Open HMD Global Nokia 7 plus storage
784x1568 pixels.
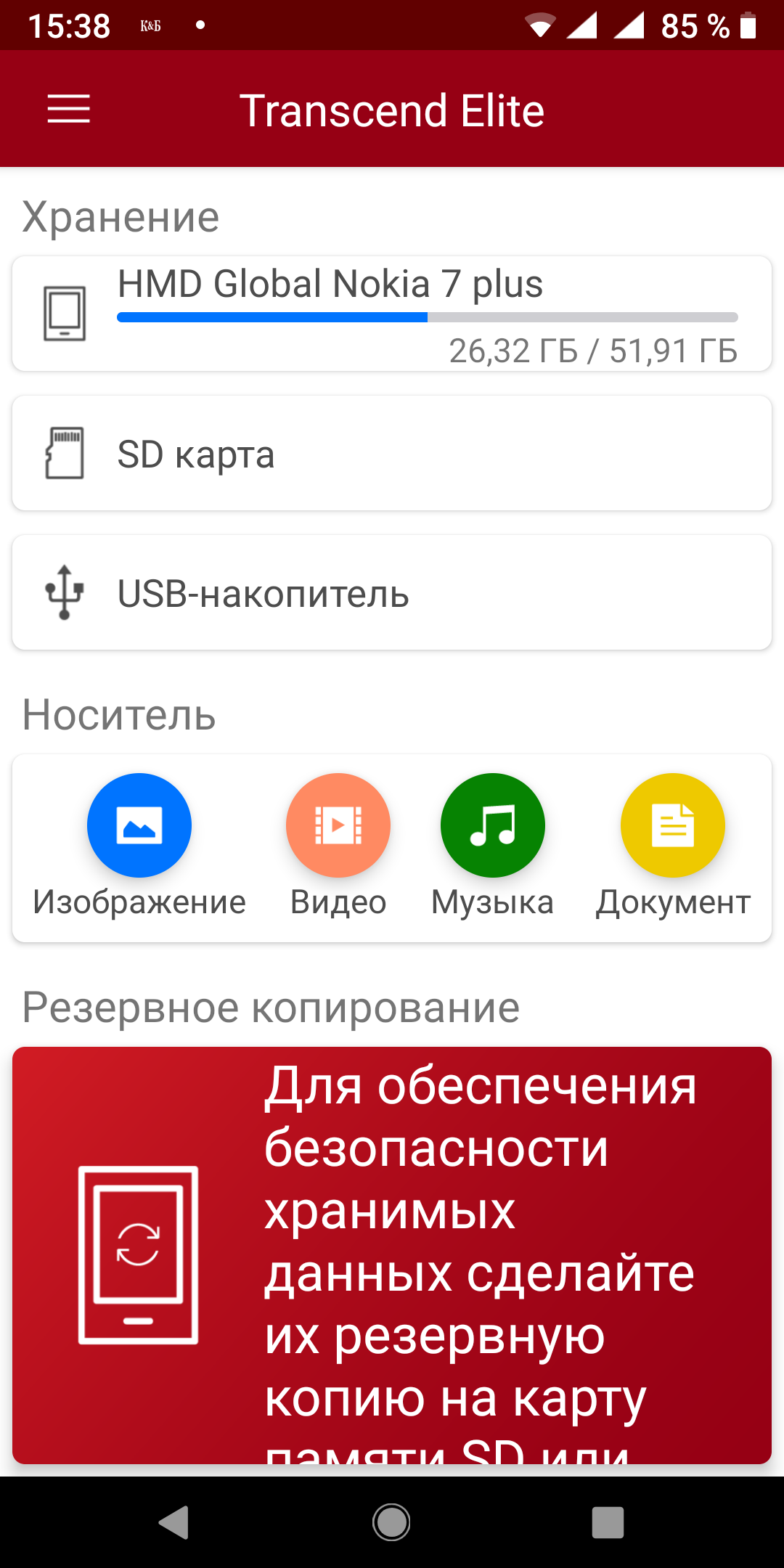point(392,314)
